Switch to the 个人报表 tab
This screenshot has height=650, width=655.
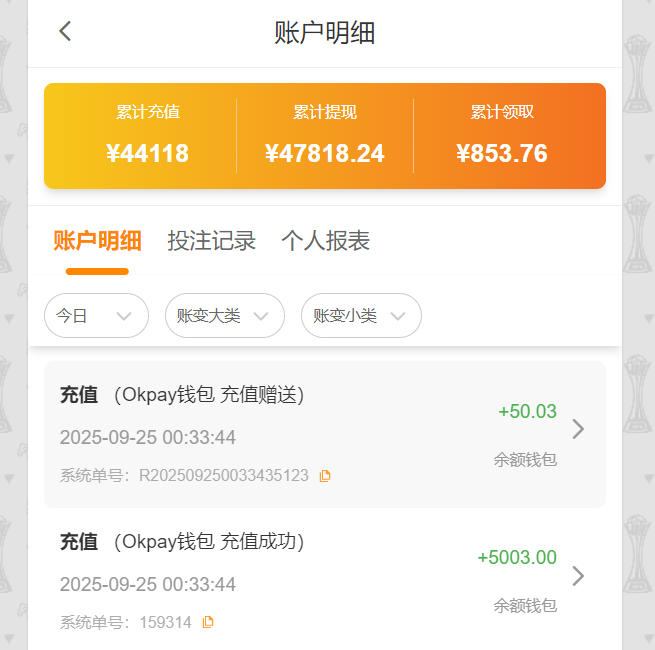click(x=325, y=241)
